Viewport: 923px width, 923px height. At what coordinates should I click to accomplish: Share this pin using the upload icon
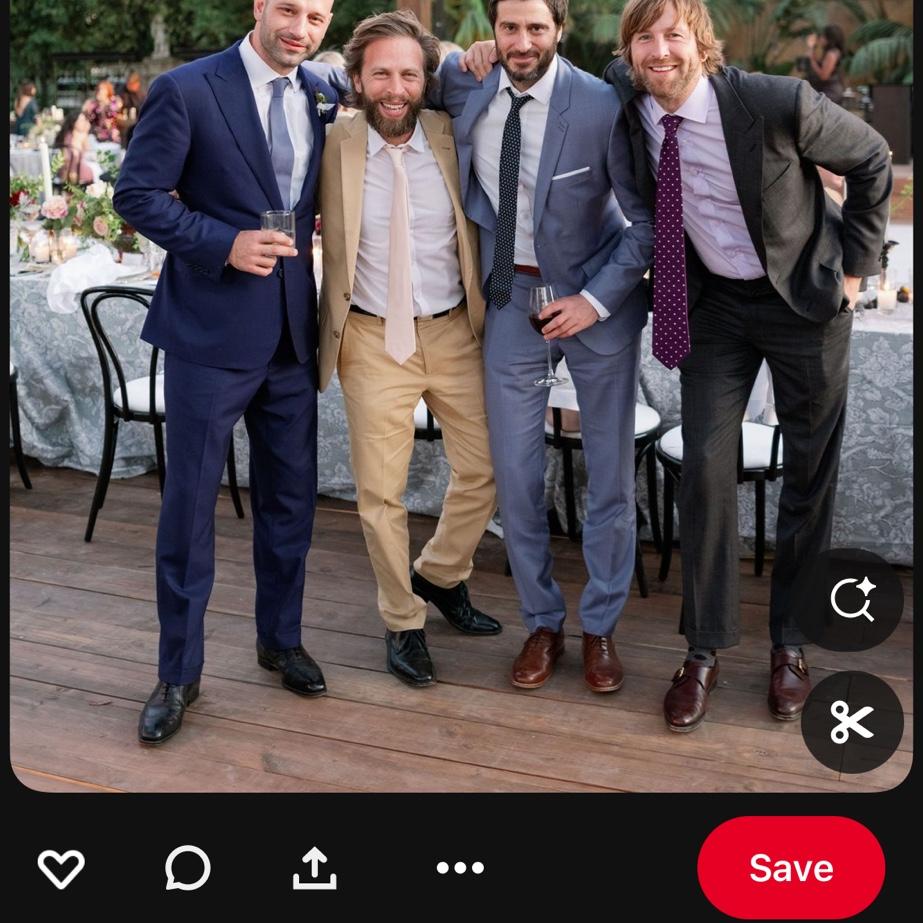coord(315,868)
